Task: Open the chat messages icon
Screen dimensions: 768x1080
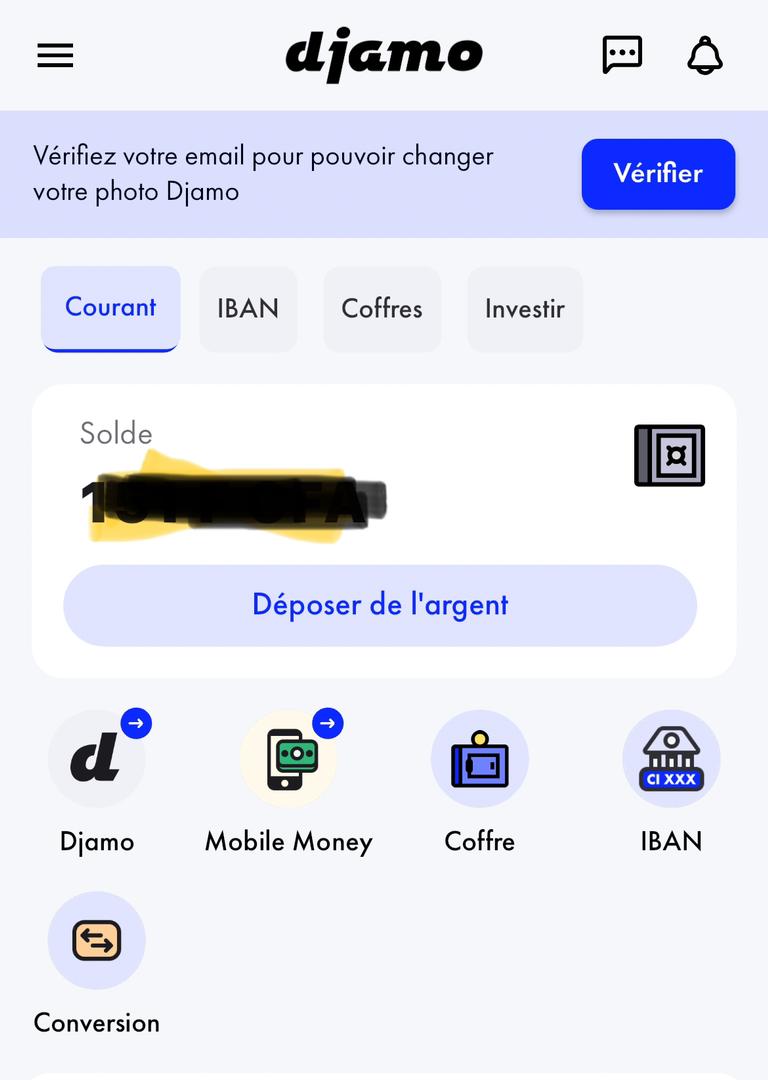Action: click(x=621, y=55)
